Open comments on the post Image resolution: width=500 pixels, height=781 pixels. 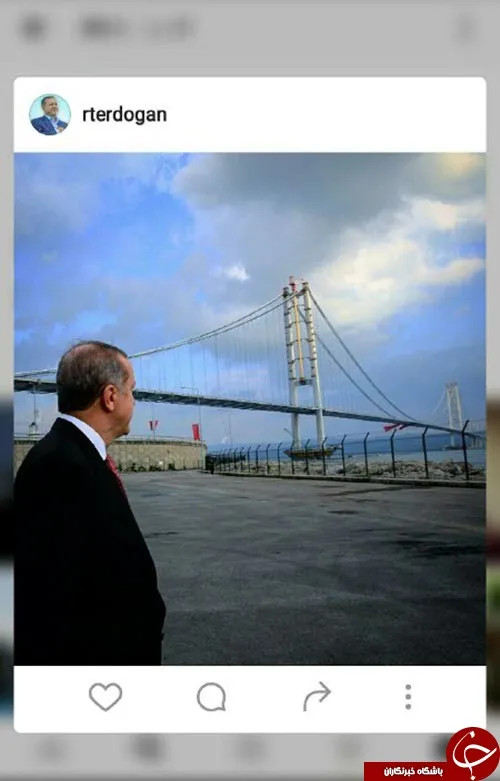(x=212, y=696)
